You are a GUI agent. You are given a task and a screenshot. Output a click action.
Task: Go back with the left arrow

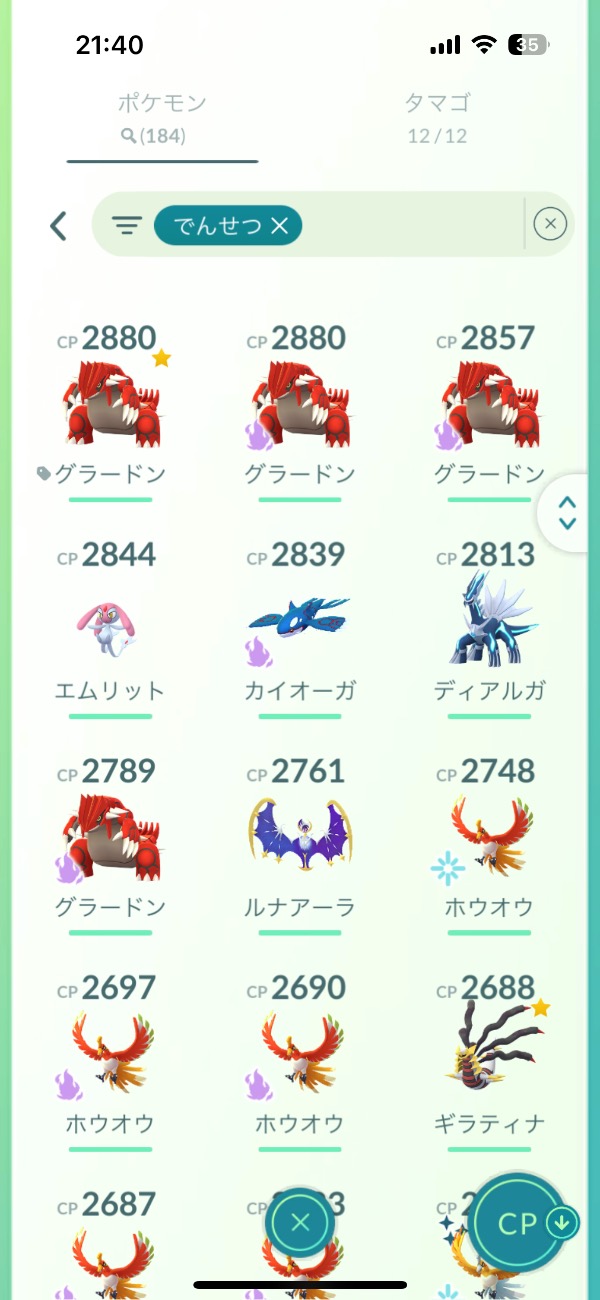click(58, 226)
